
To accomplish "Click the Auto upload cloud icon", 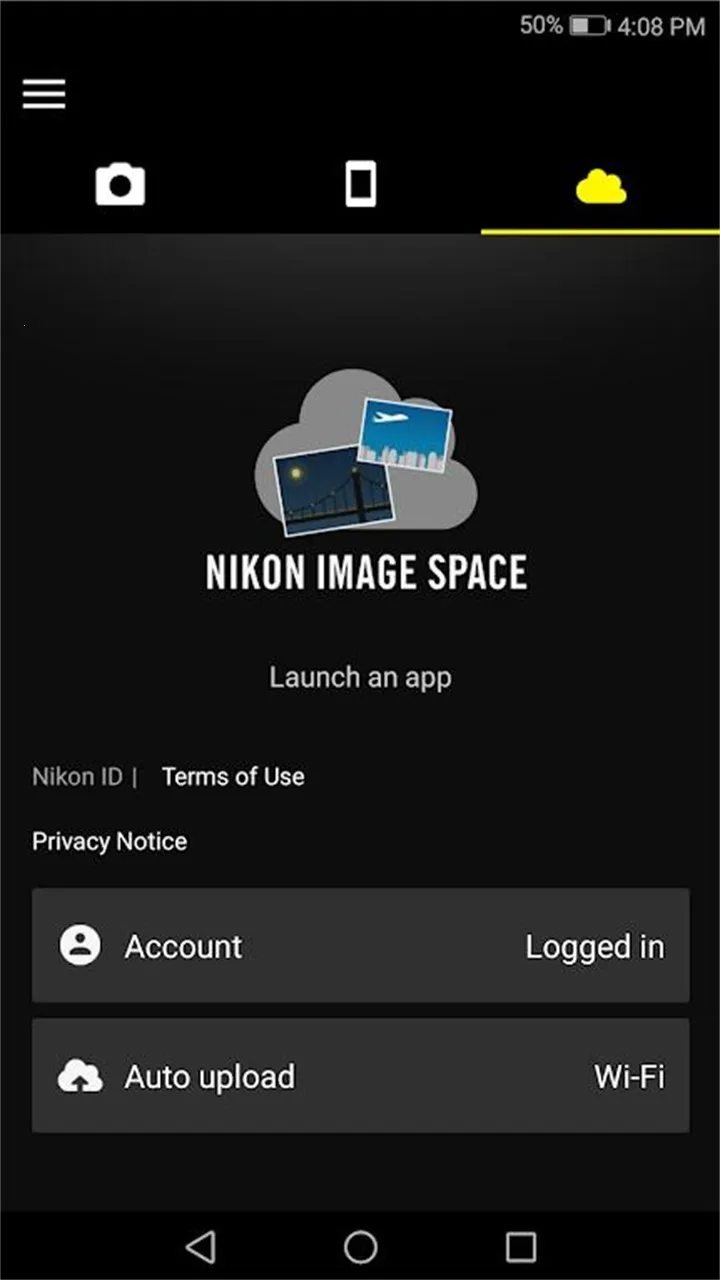I will [x=78, y=1076].
